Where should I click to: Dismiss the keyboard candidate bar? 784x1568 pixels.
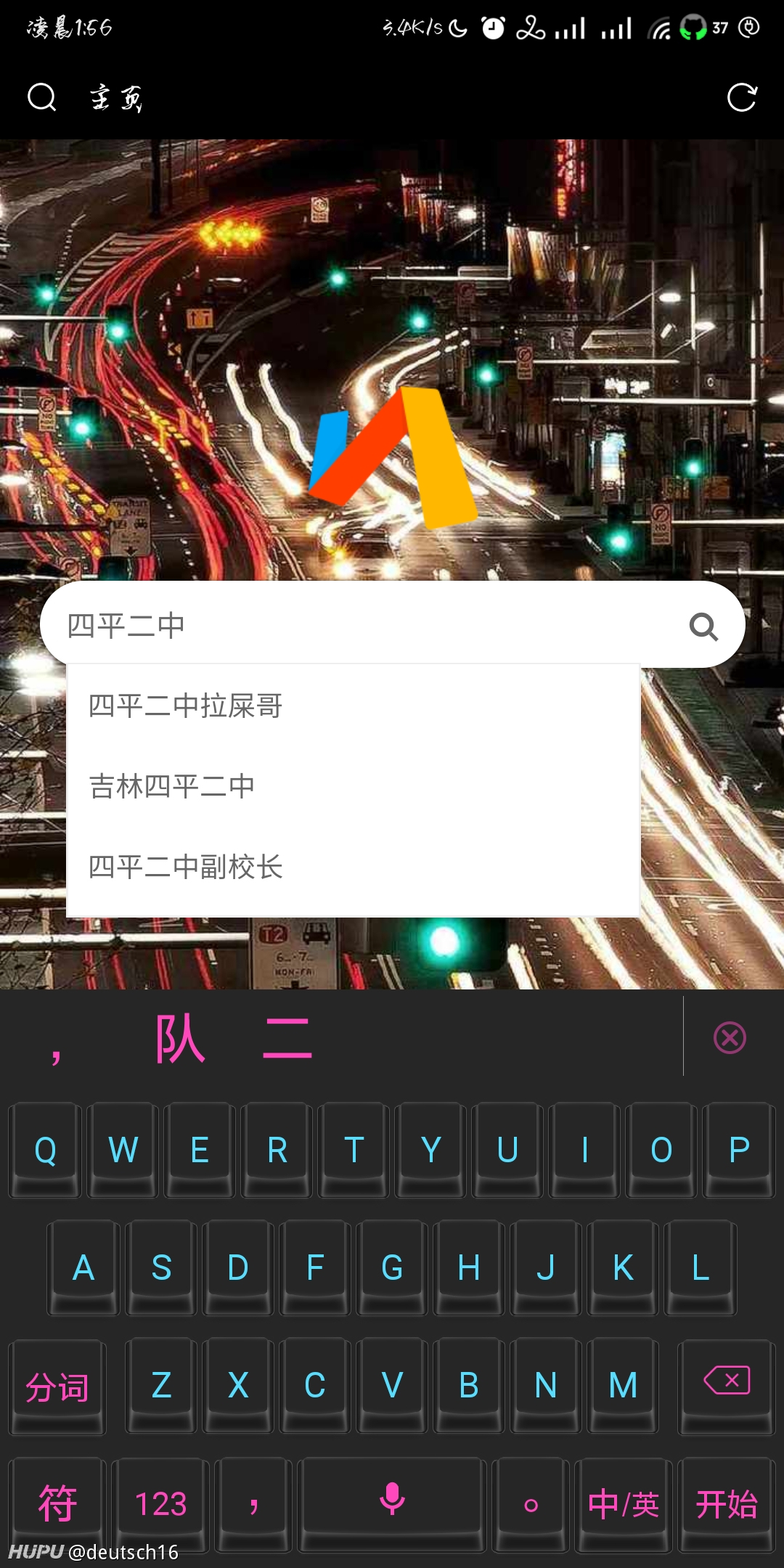730,1037
